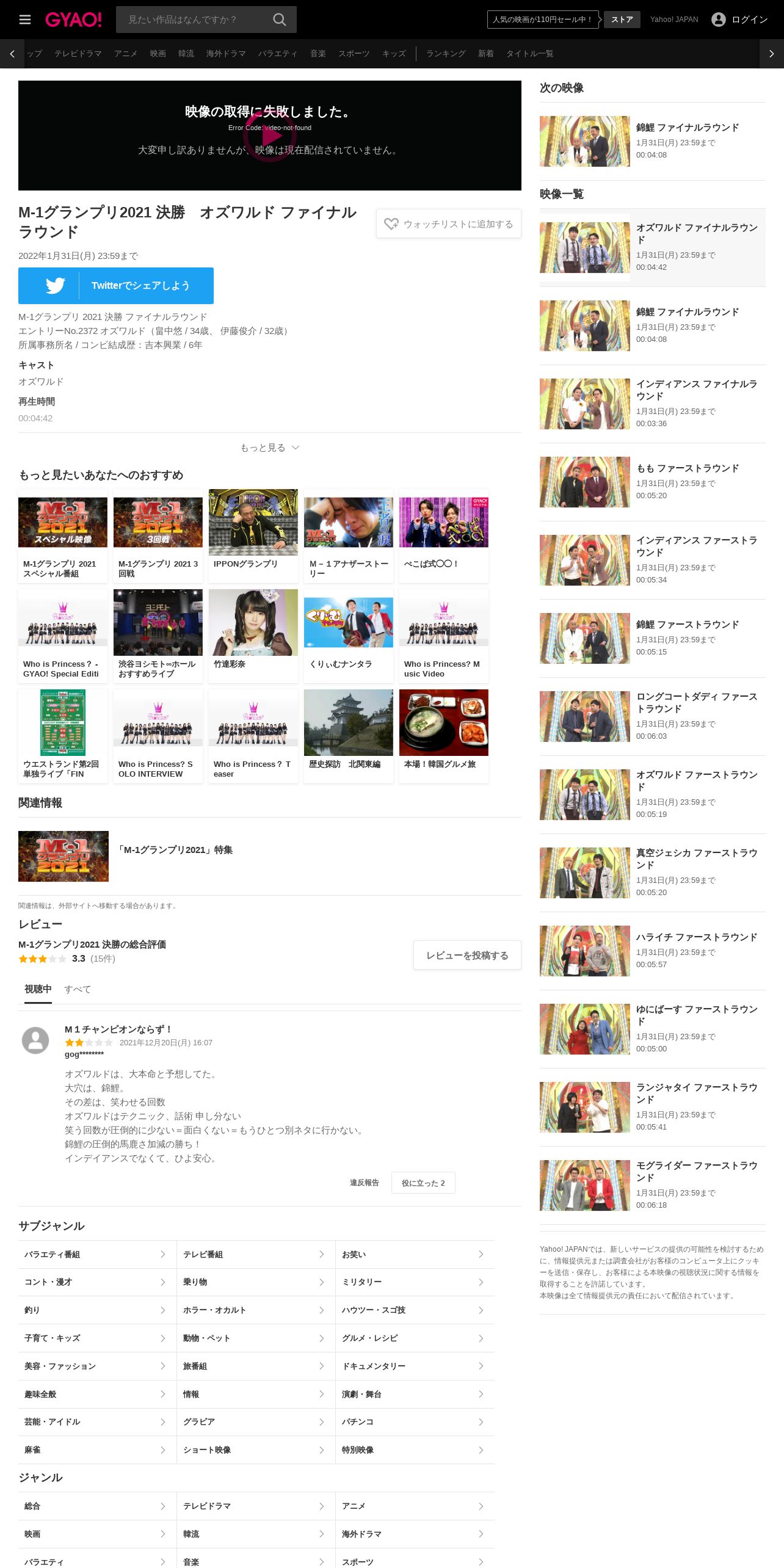This screenshot has height=1568, width=784.
Task: Play the video in the player
Action: [x=270, y=136]
